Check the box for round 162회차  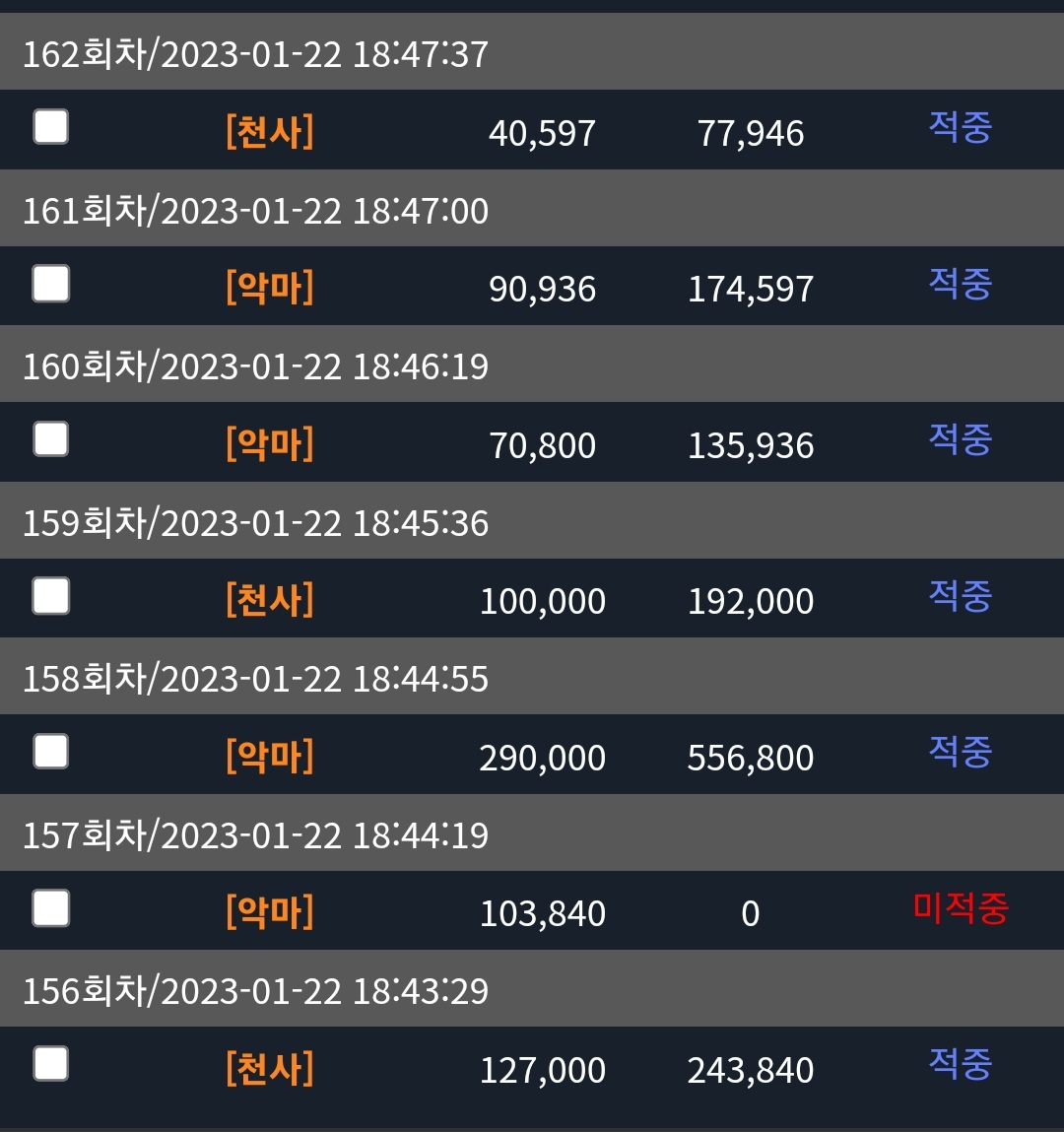pyautogui.click(x=50, y=126)
